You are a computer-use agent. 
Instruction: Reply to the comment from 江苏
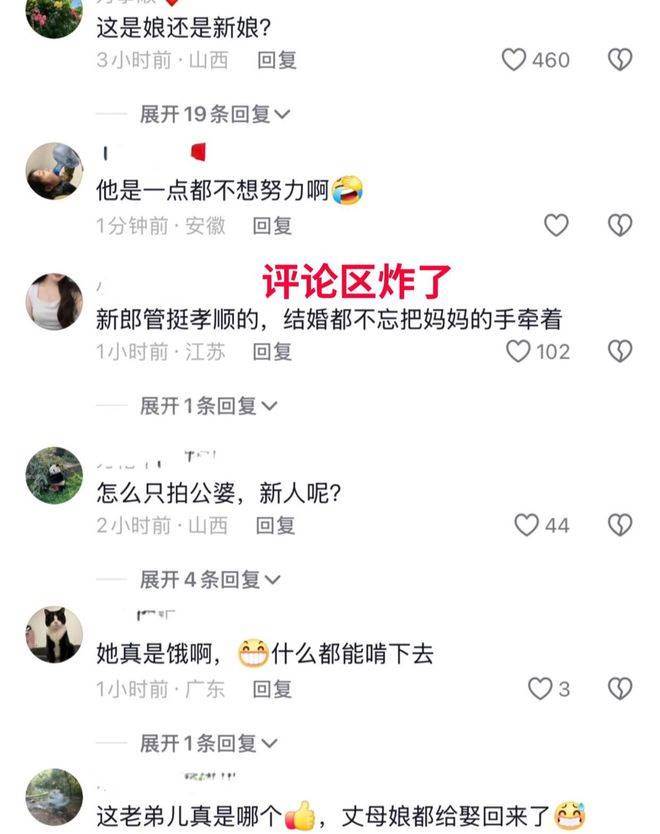pyautogui.click(x=272, y=352)
